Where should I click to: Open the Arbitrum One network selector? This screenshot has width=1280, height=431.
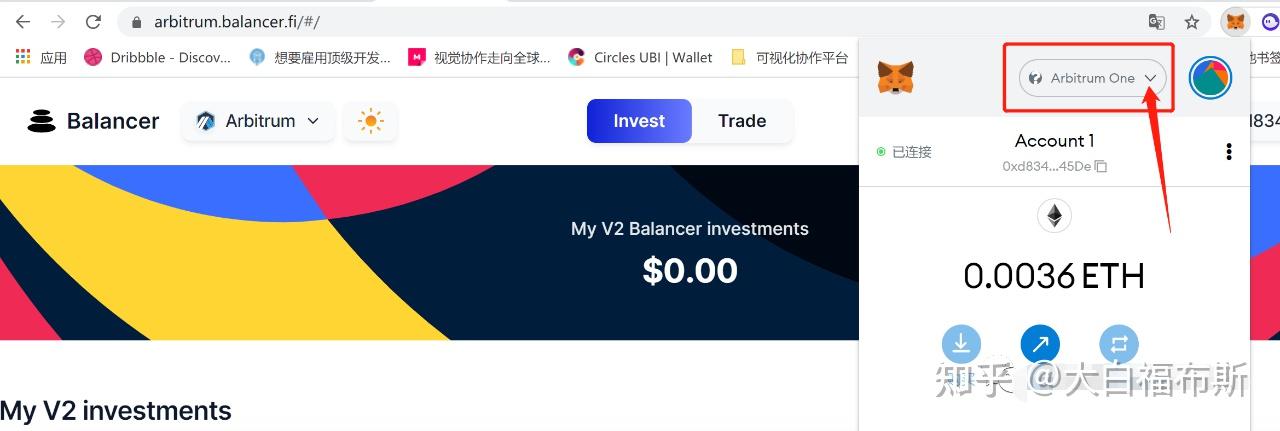point(1092,78)
